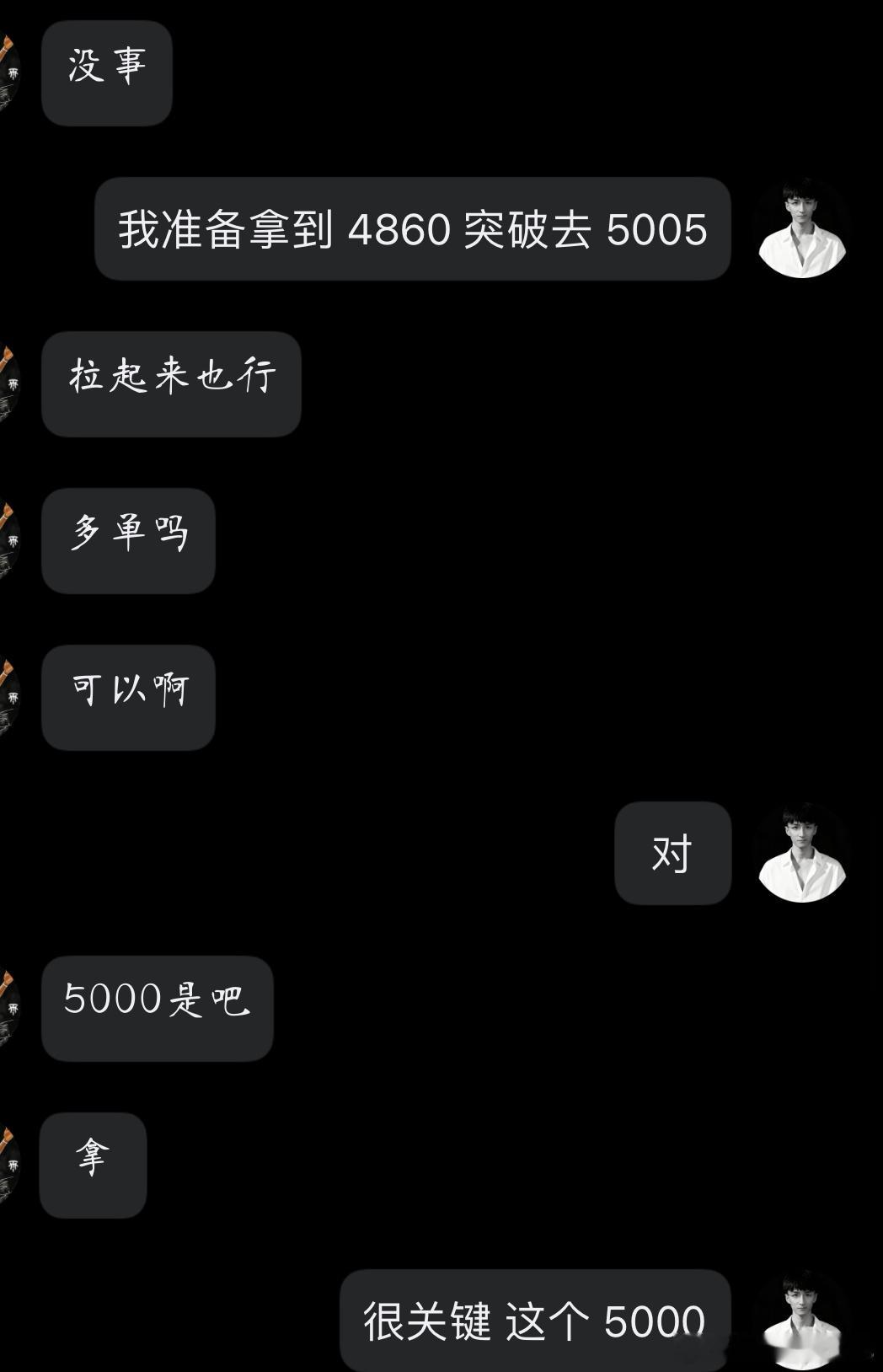Select the 多单吗 message bubble
The height and width of the screenshot is (1372, 883).
pos(126,542)
